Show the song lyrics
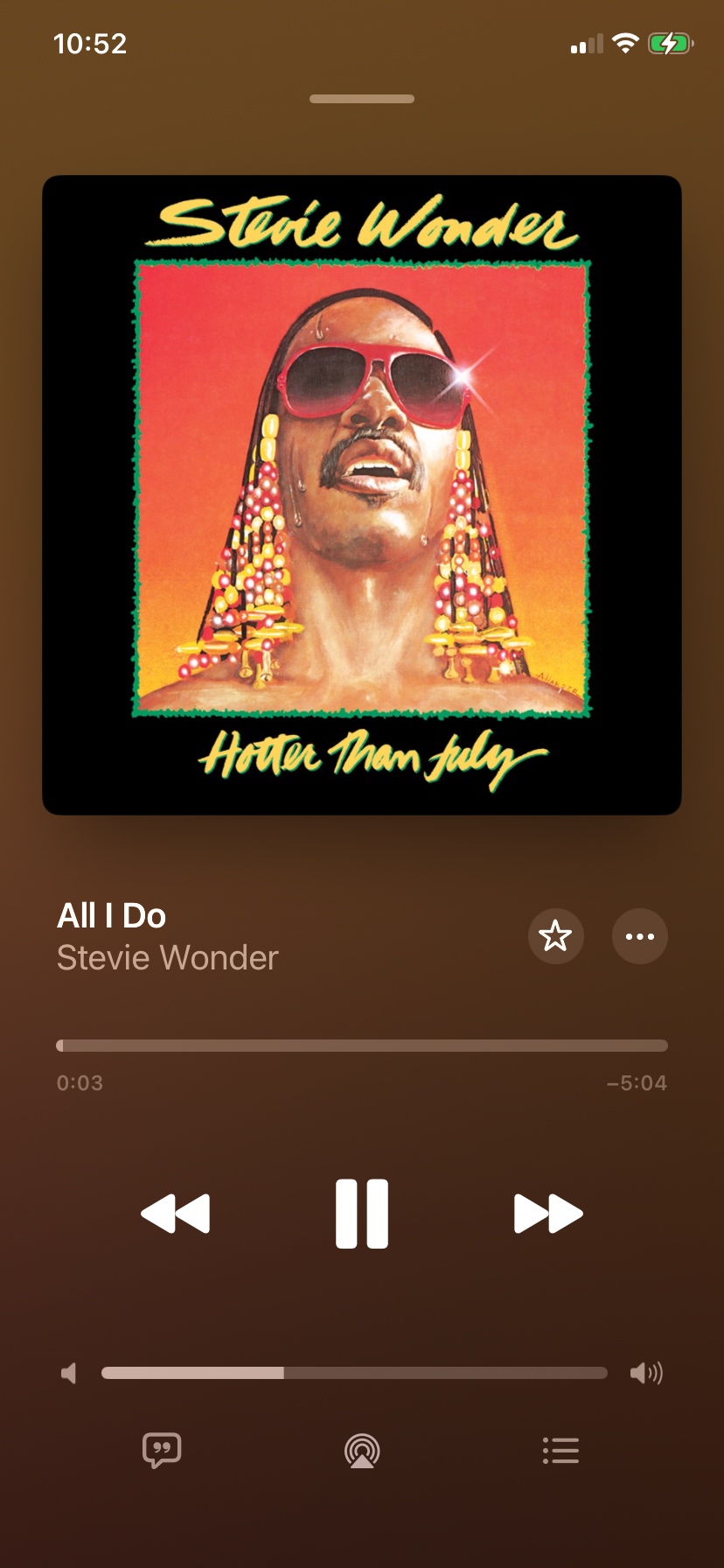 coord(162,1451)
